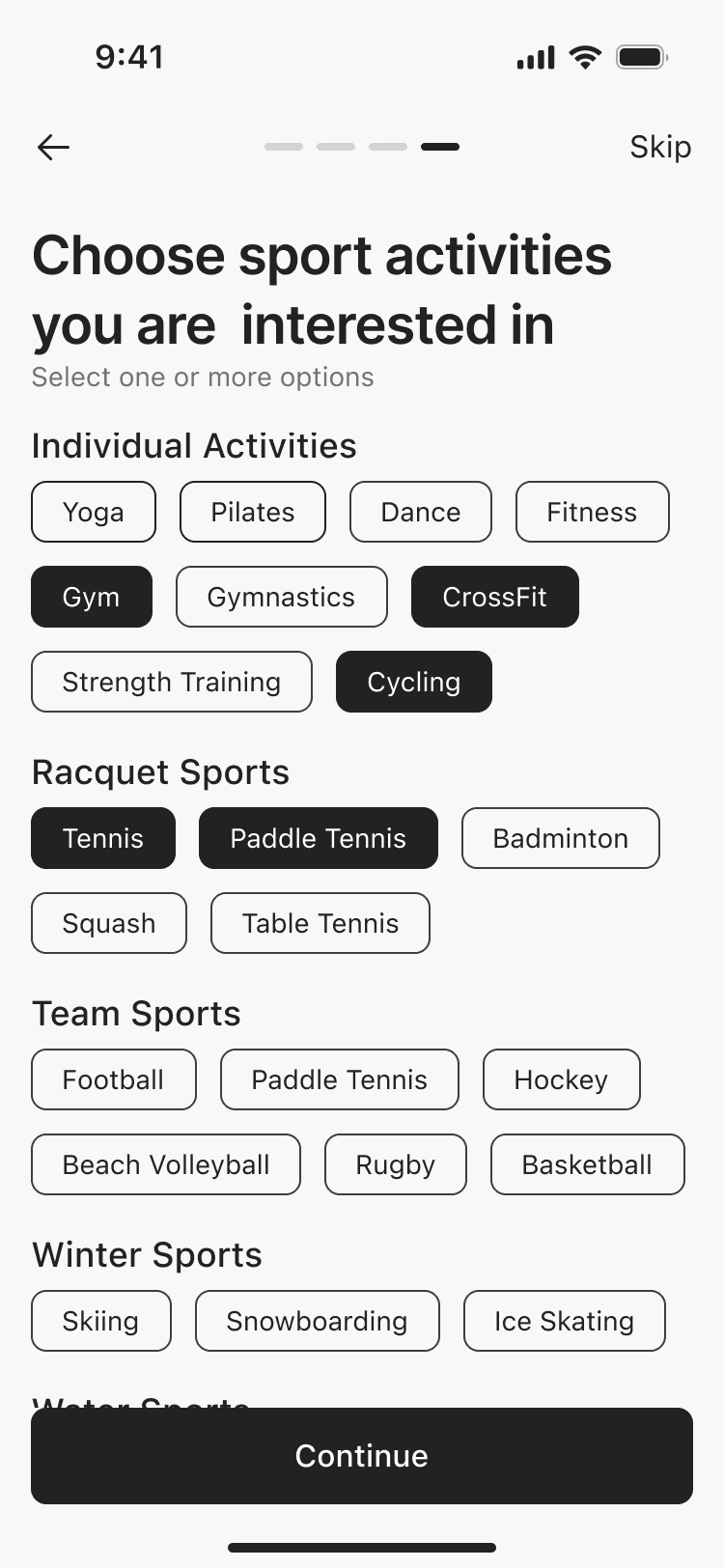Select Football under Team Sports
This screenshot has height=1568, width=724.
point(114,1079)
